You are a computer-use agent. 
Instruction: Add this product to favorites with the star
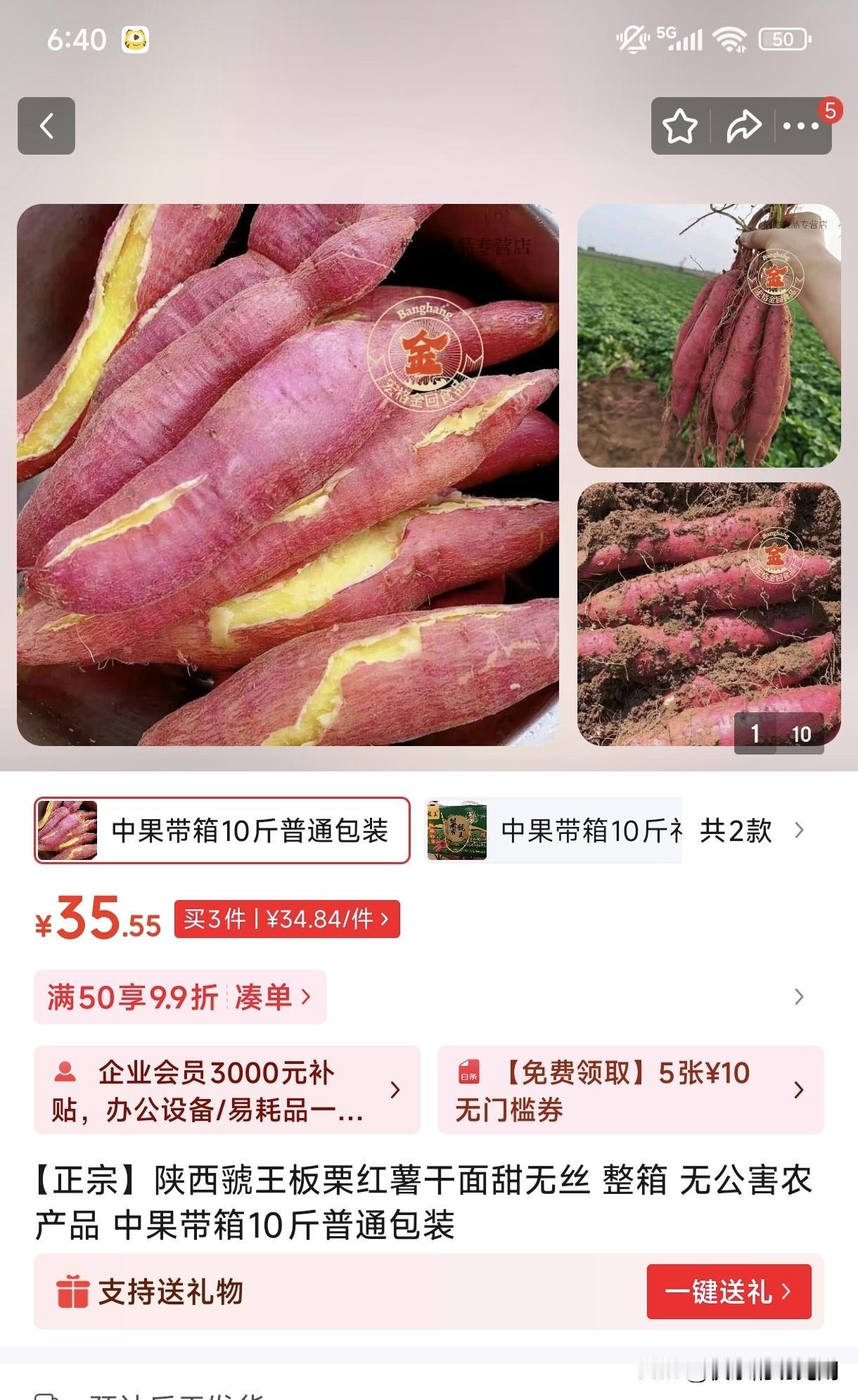point(679,127)
